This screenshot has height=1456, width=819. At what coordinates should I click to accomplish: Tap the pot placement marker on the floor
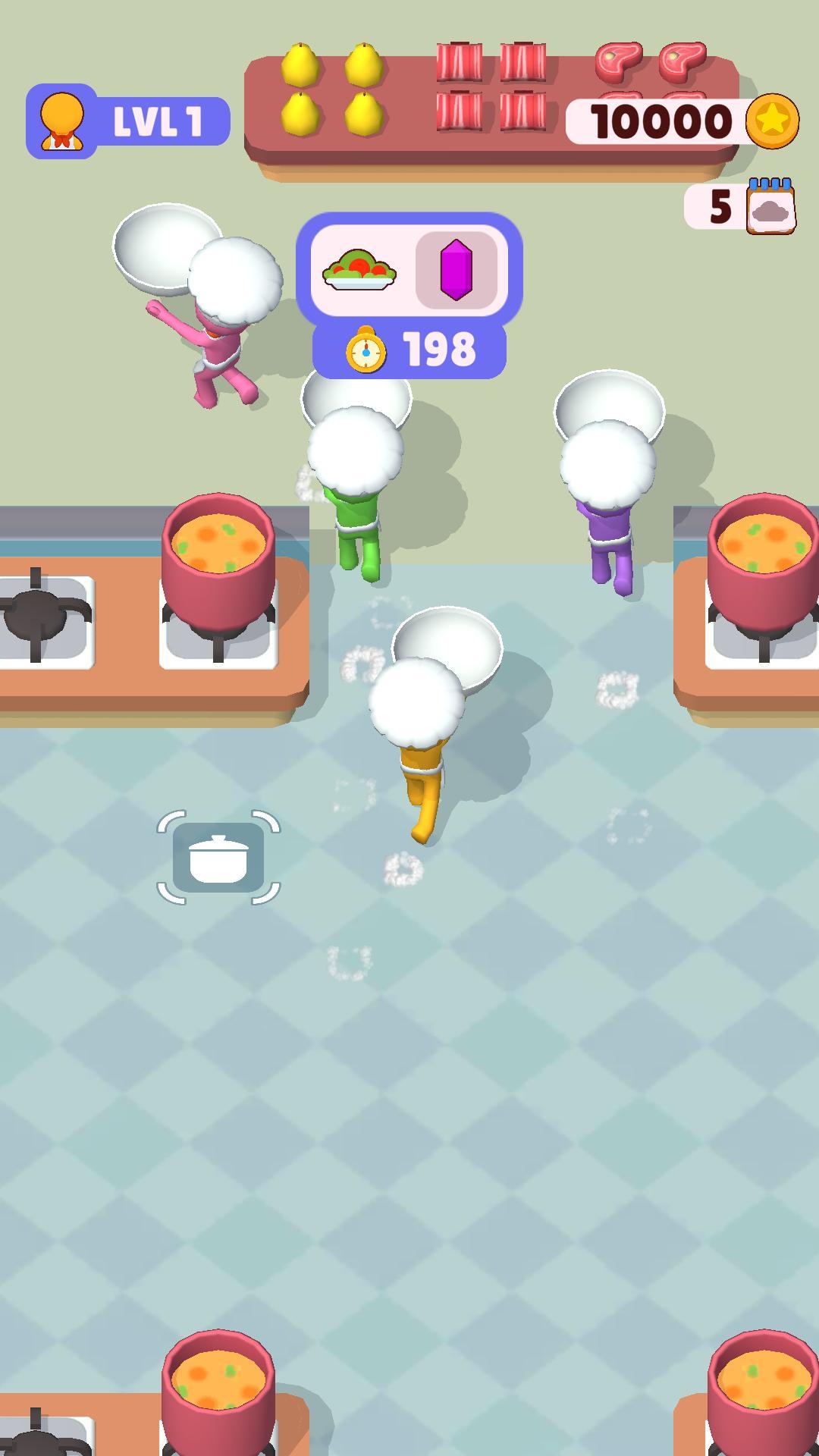[x=218, y=858]
